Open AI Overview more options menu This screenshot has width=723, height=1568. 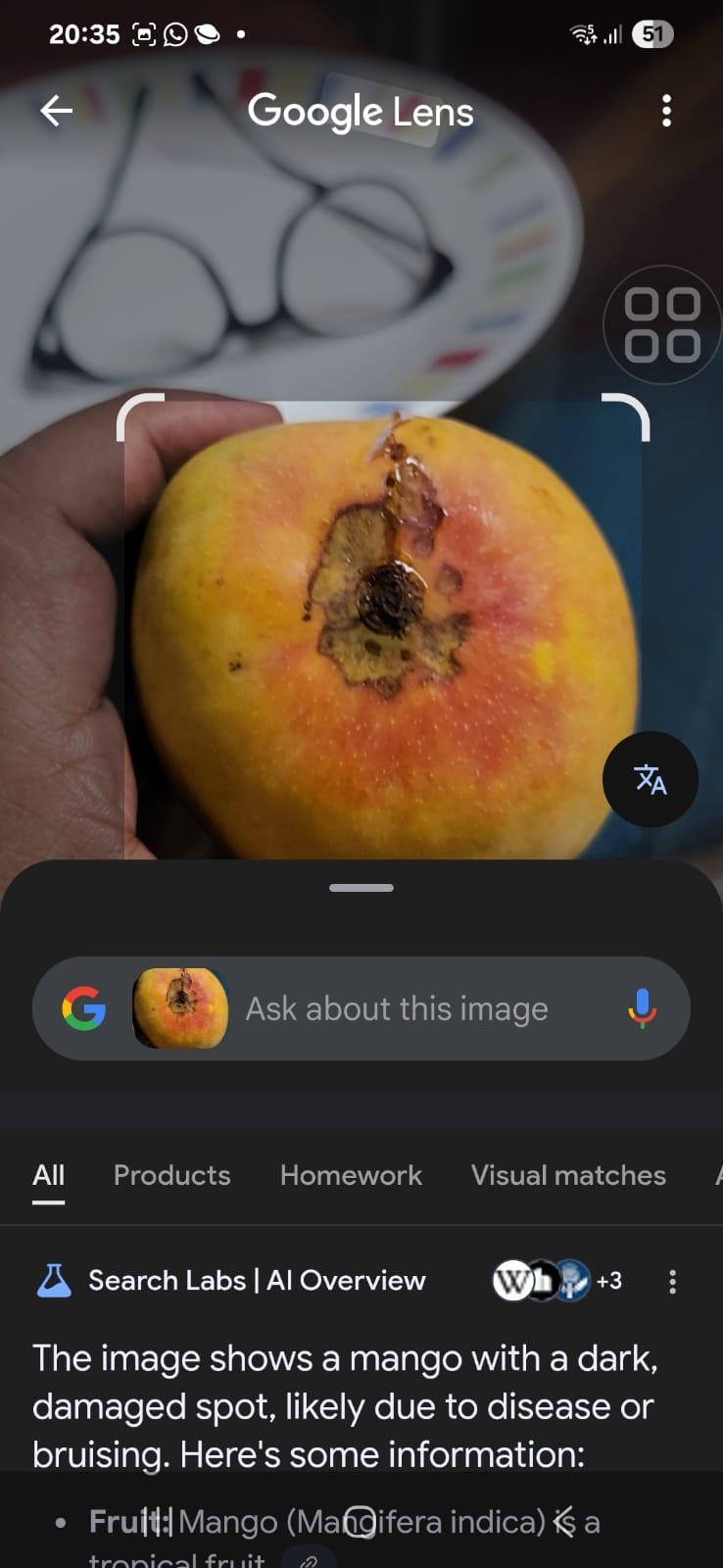point(672,1282)
